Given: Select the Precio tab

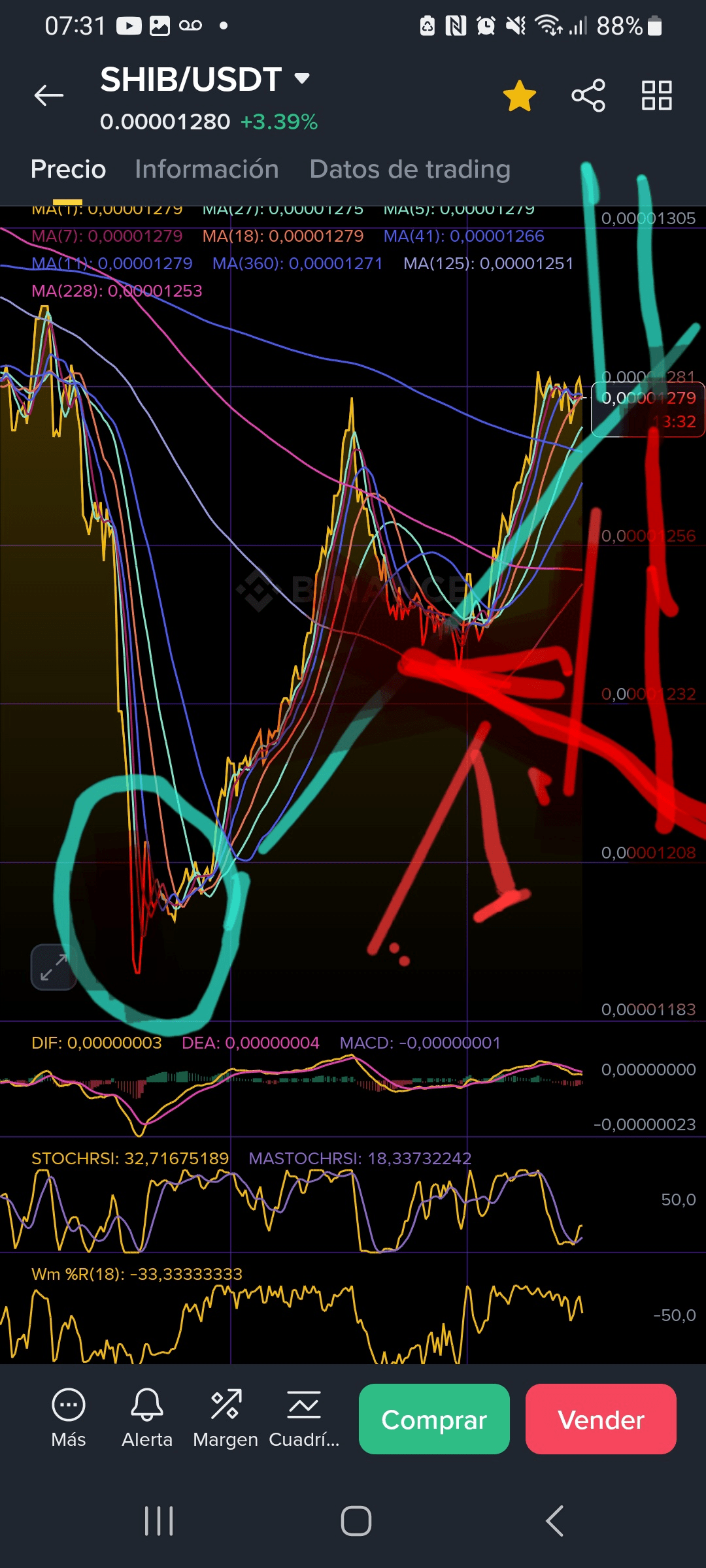Looking at the screenshot, I should pos(68,169).
